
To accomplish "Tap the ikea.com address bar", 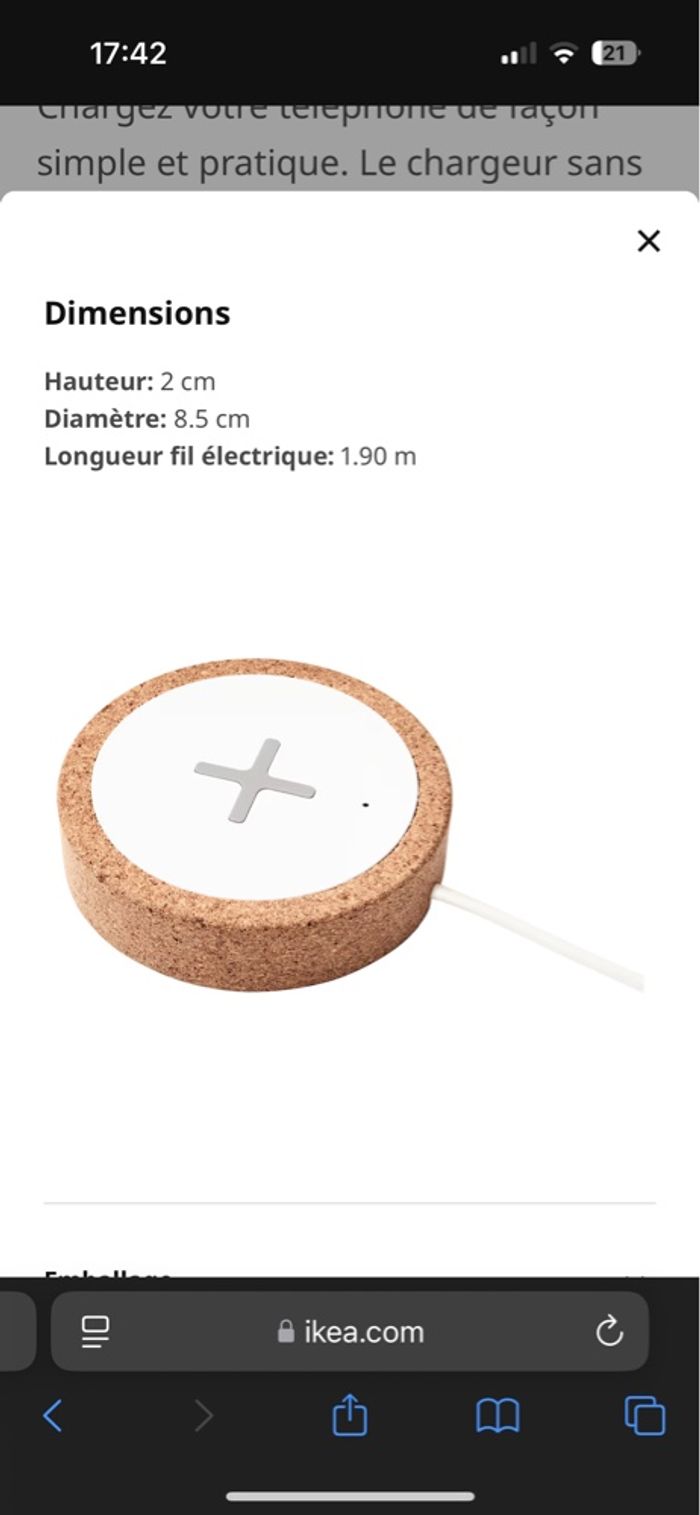I will 351,1331.
